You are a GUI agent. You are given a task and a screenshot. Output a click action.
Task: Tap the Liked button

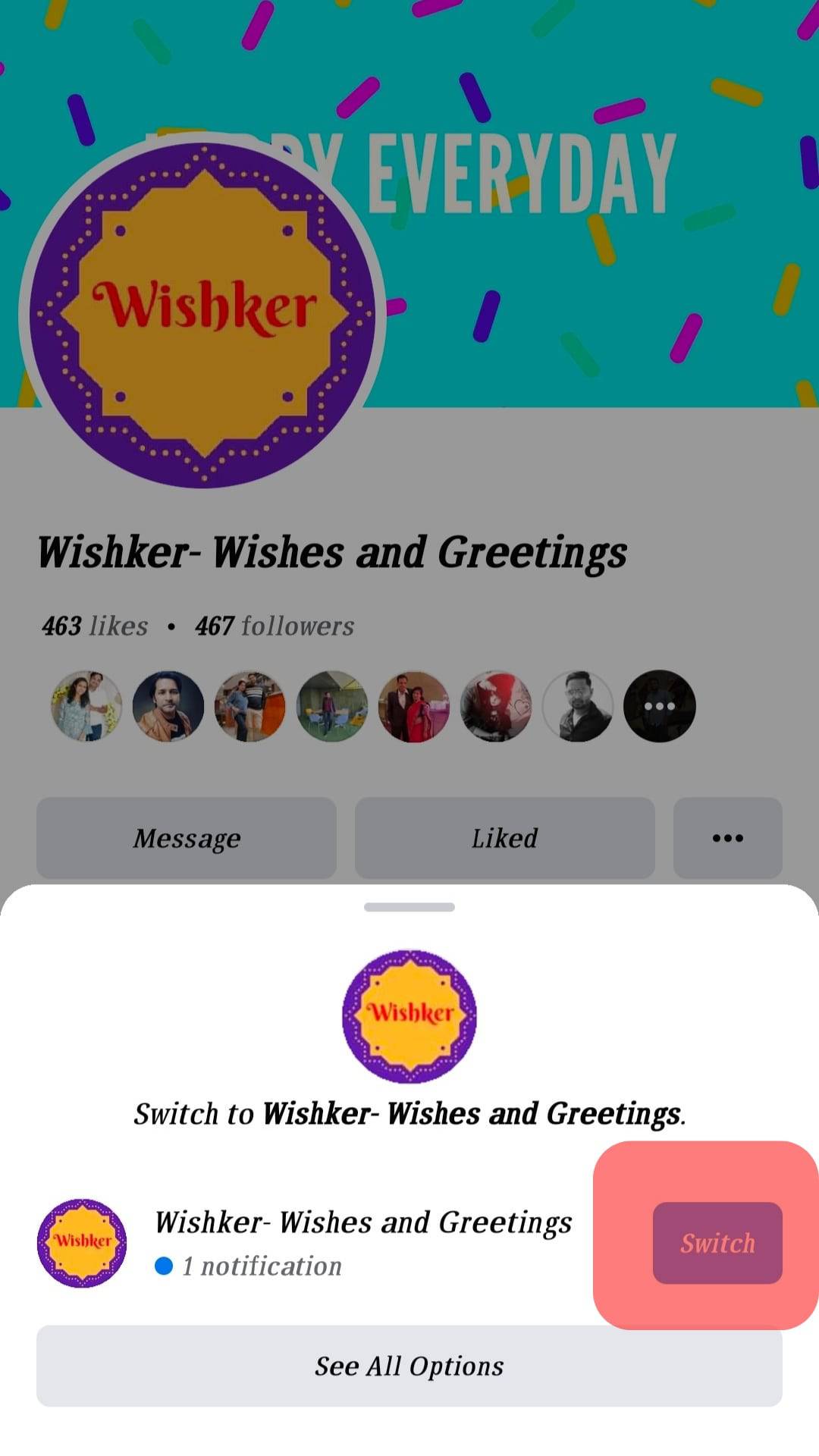coord(504,838)
